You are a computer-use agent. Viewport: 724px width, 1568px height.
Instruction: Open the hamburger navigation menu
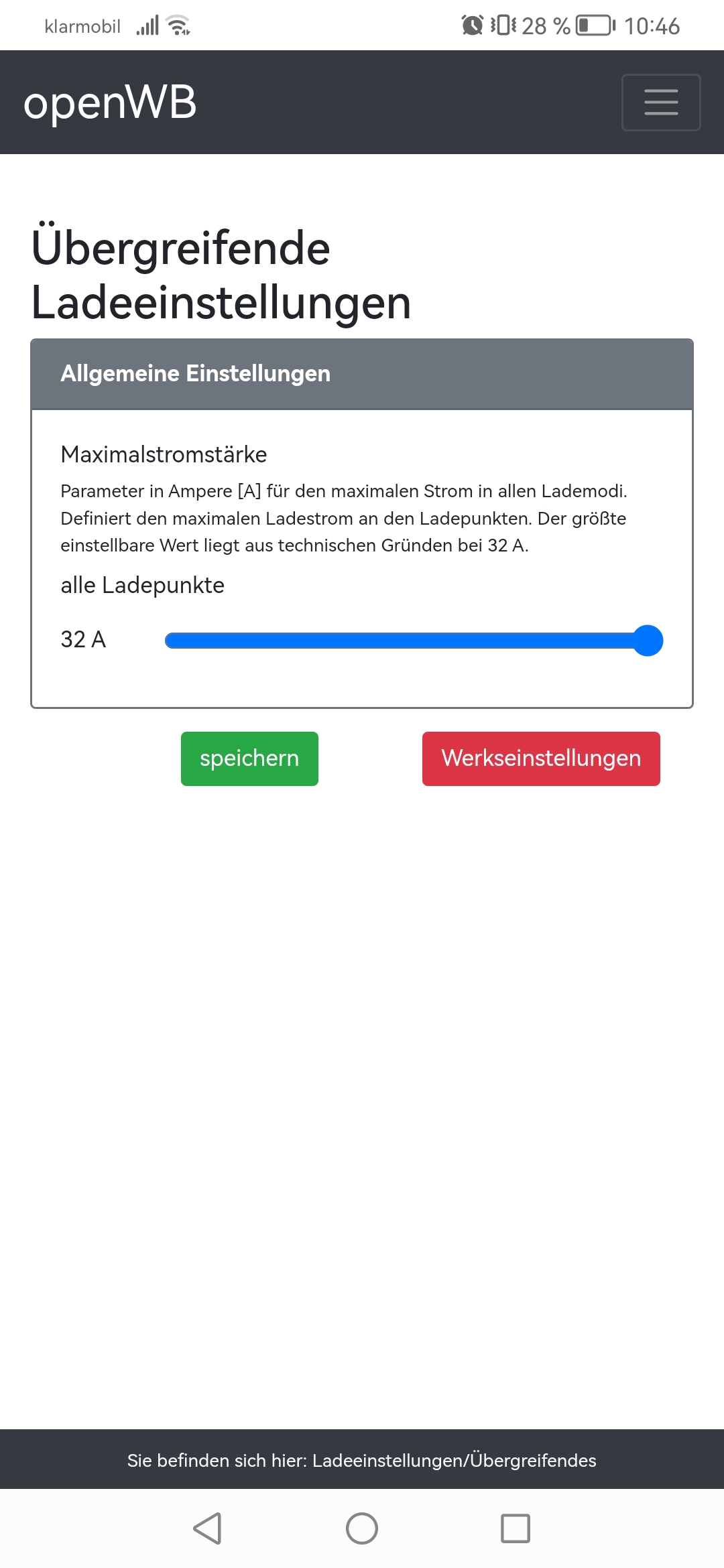coord(660,103)
